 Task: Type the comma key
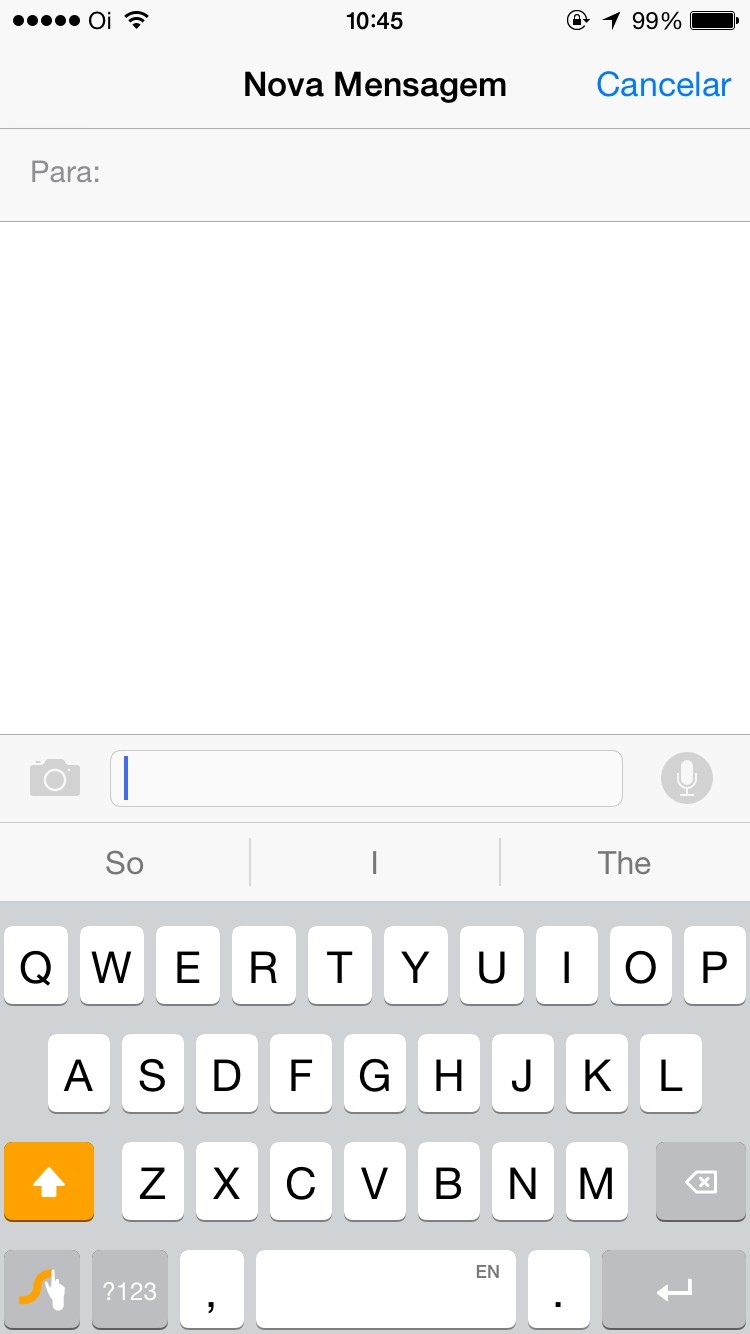click(212, 1289)
